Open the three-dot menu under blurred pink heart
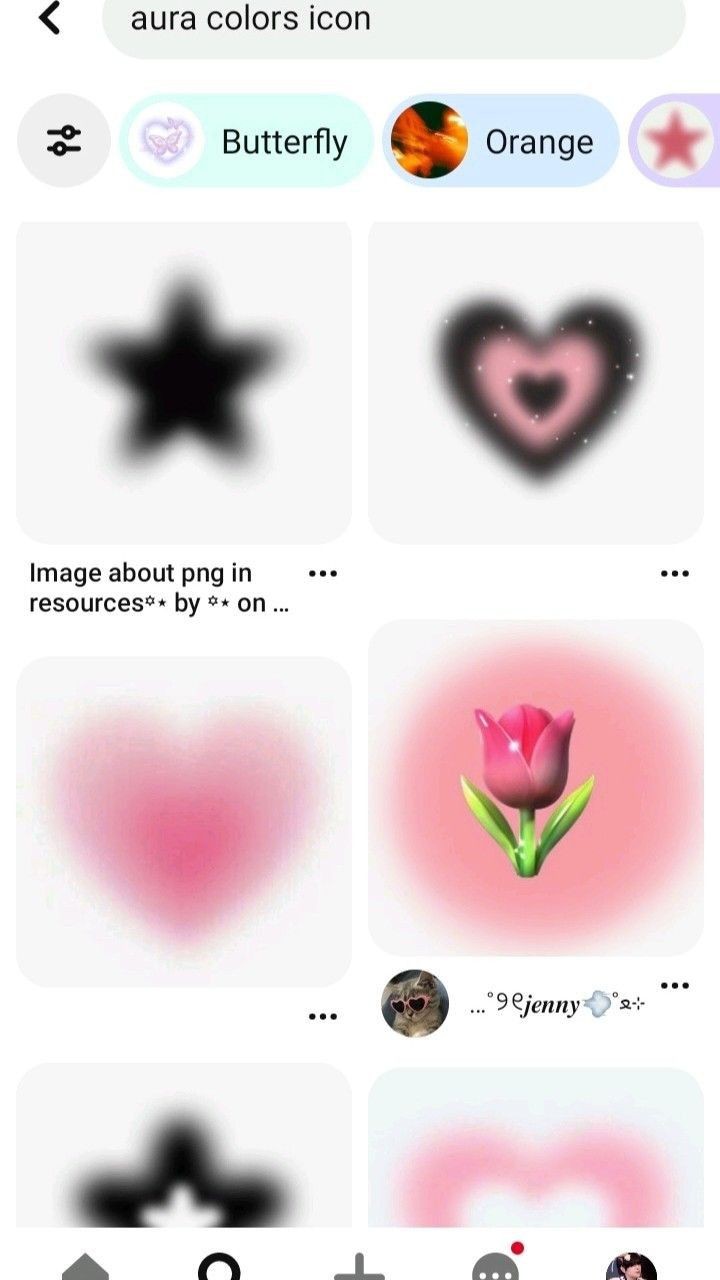Viewport: 720px width, 1280px height. [x=323, y=1017]
